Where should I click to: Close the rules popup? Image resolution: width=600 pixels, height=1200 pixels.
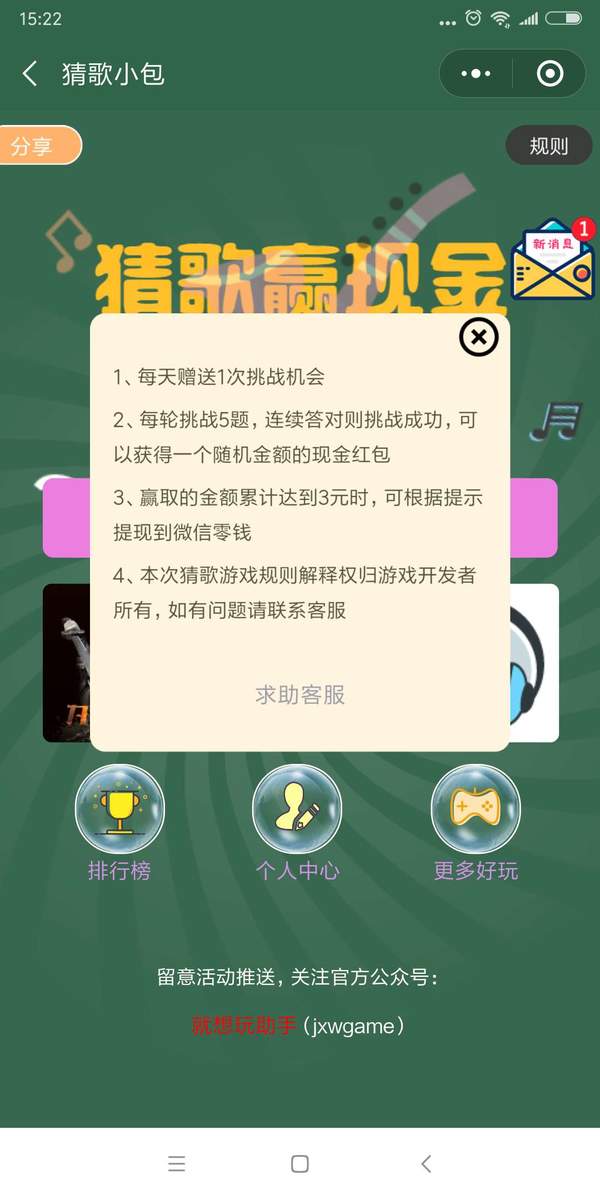(479, 338)
